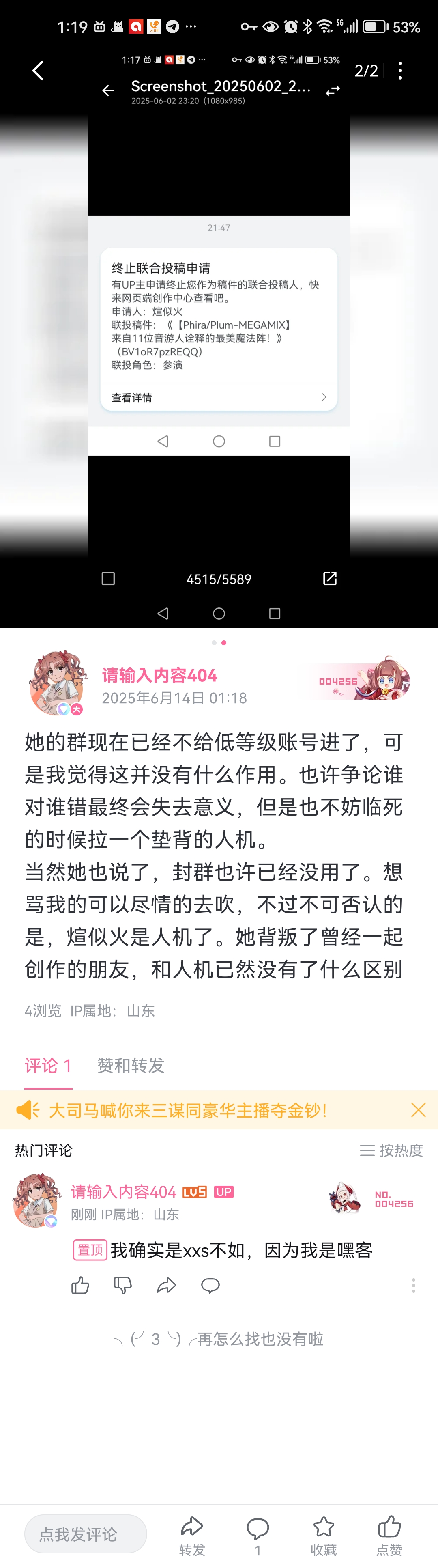Dislike the pinned comment
Screen dimensions: 438x1568
tap(123, 1285)
